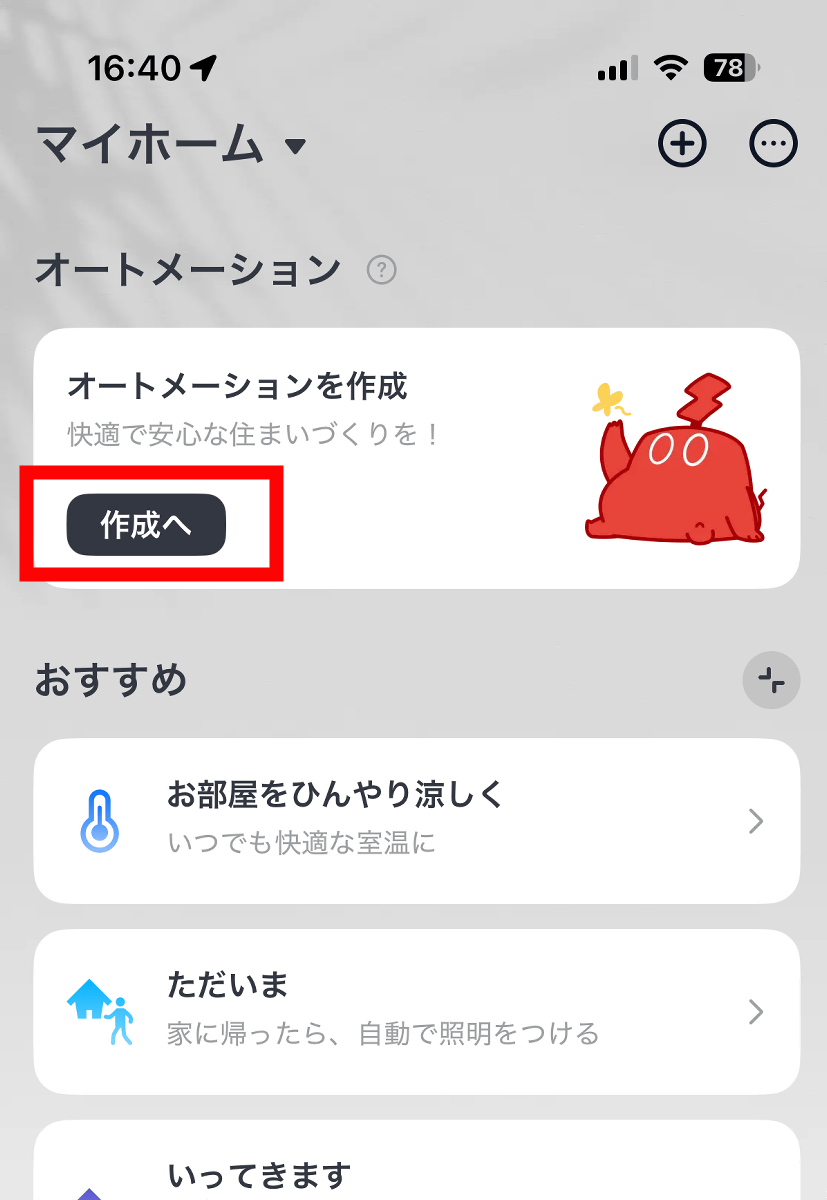Open the いってきます automation suggestion

tap(416, 1172)
